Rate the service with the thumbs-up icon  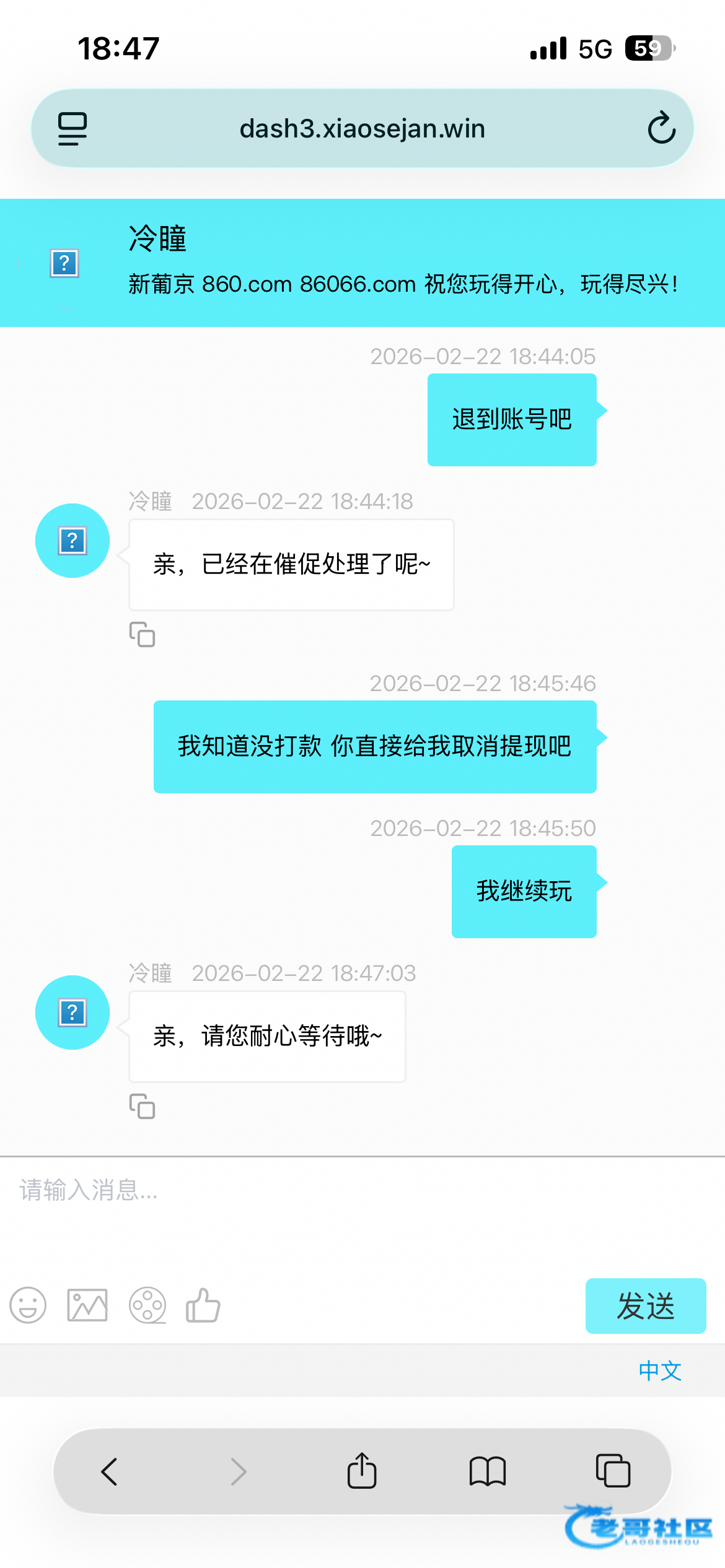click(203, 1305)
